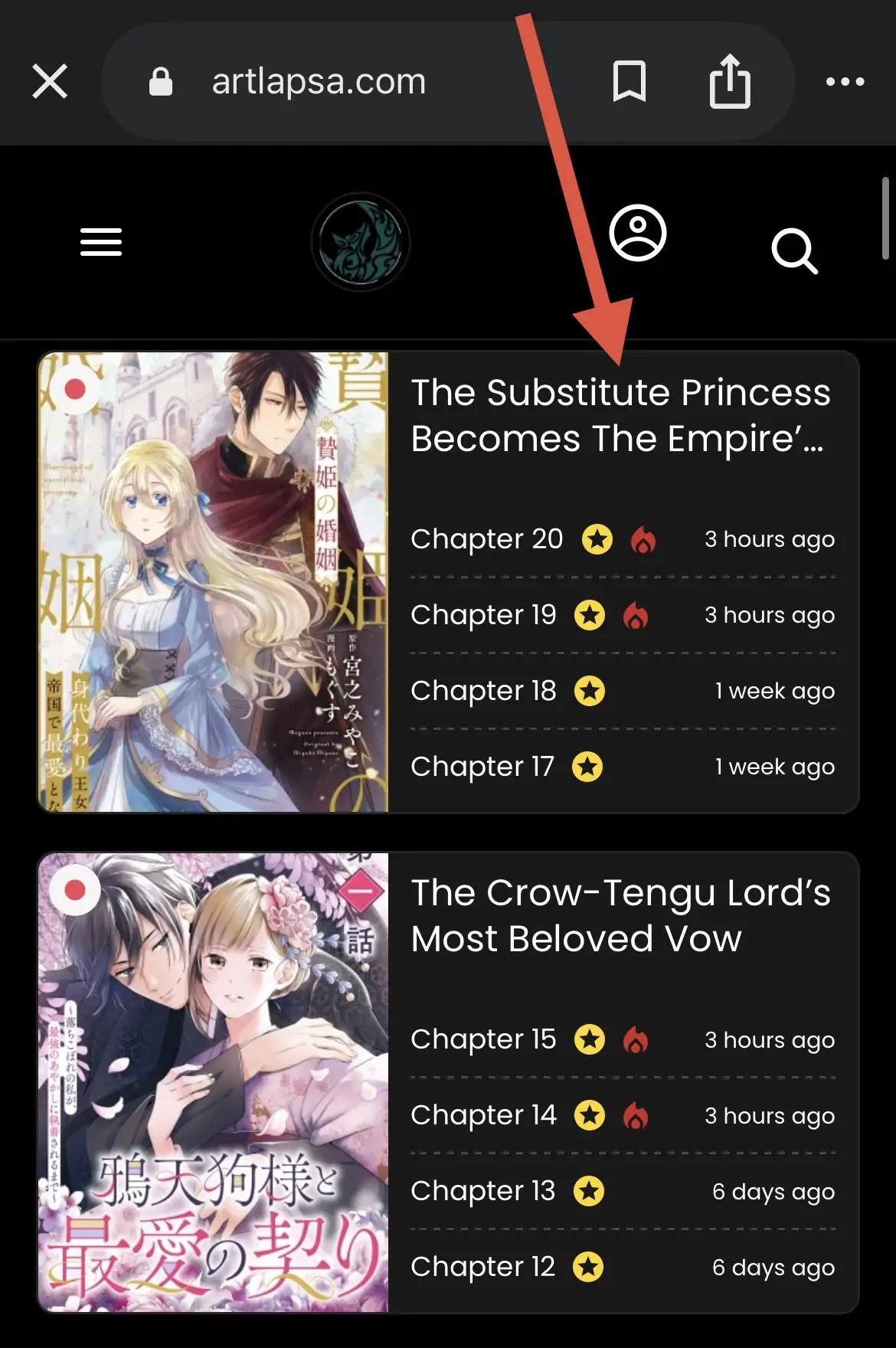896x1348 pixels.
Task: Read Chapter 20 of The Substitute Princess
Action: coord(487,539)
